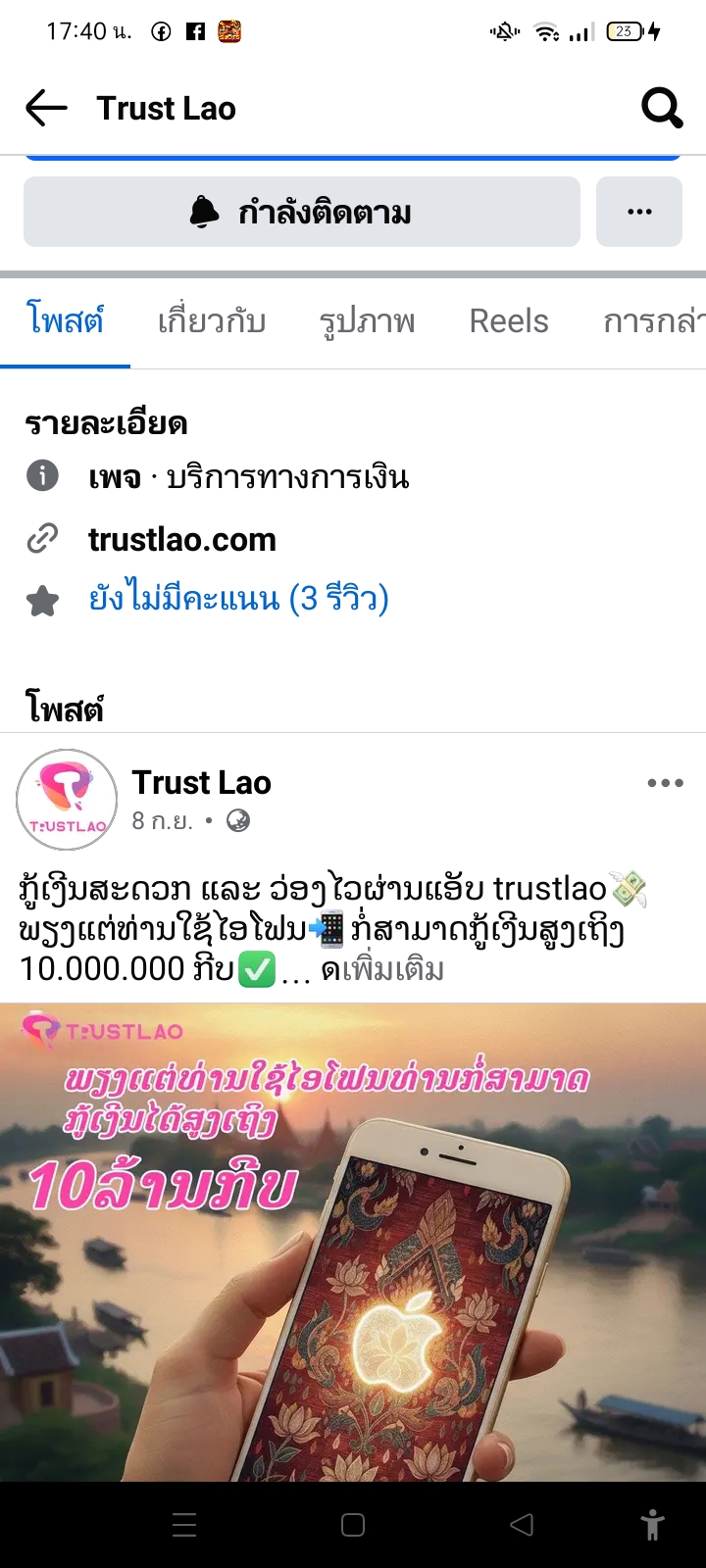Expand the post text with ดูเพิ่มเติม
This screenshot has width=706, height=1568.
coord(382,970)
